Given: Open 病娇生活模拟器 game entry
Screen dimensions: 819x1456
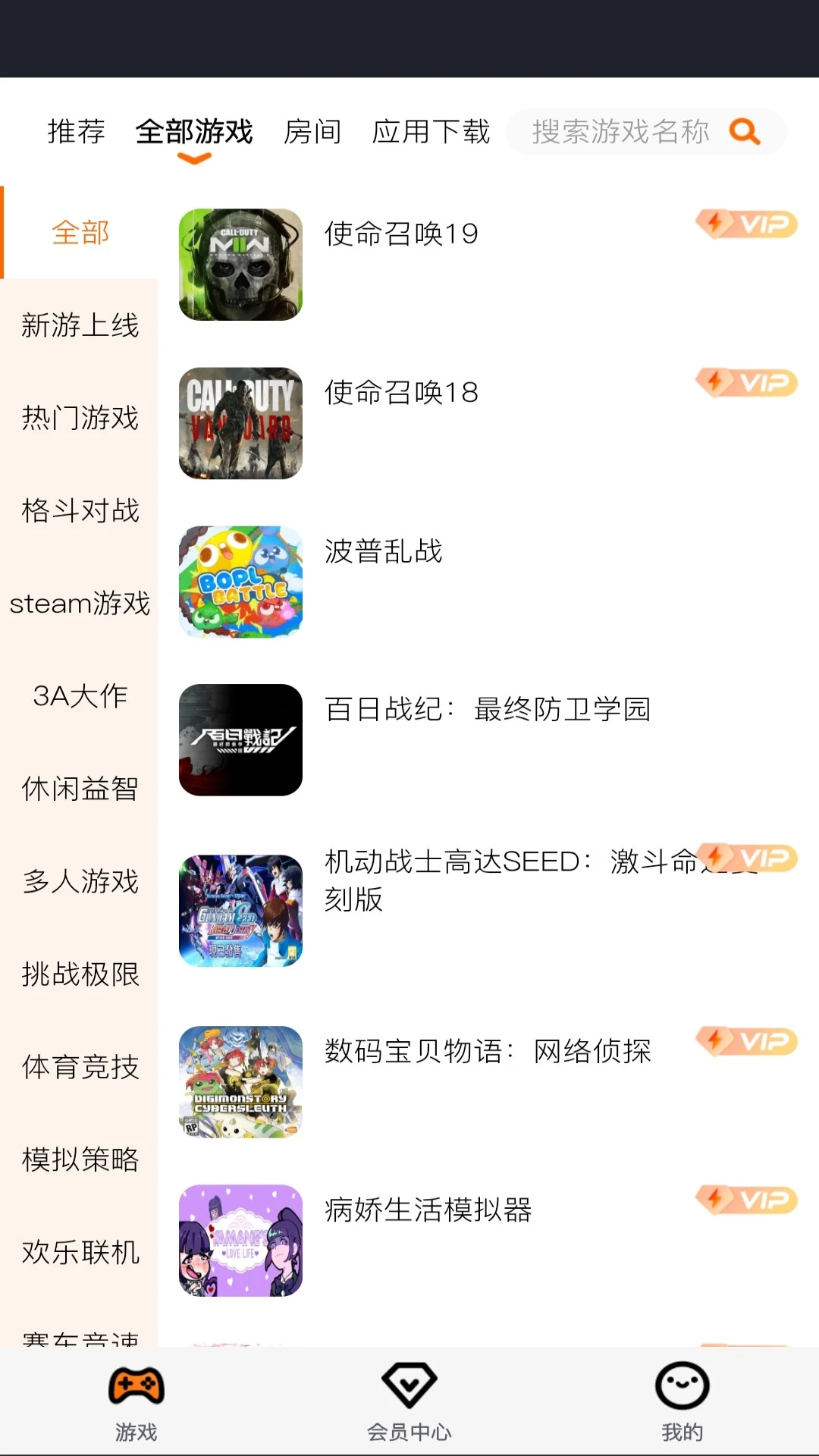Looking at the screenshot, I should 428,1210.
